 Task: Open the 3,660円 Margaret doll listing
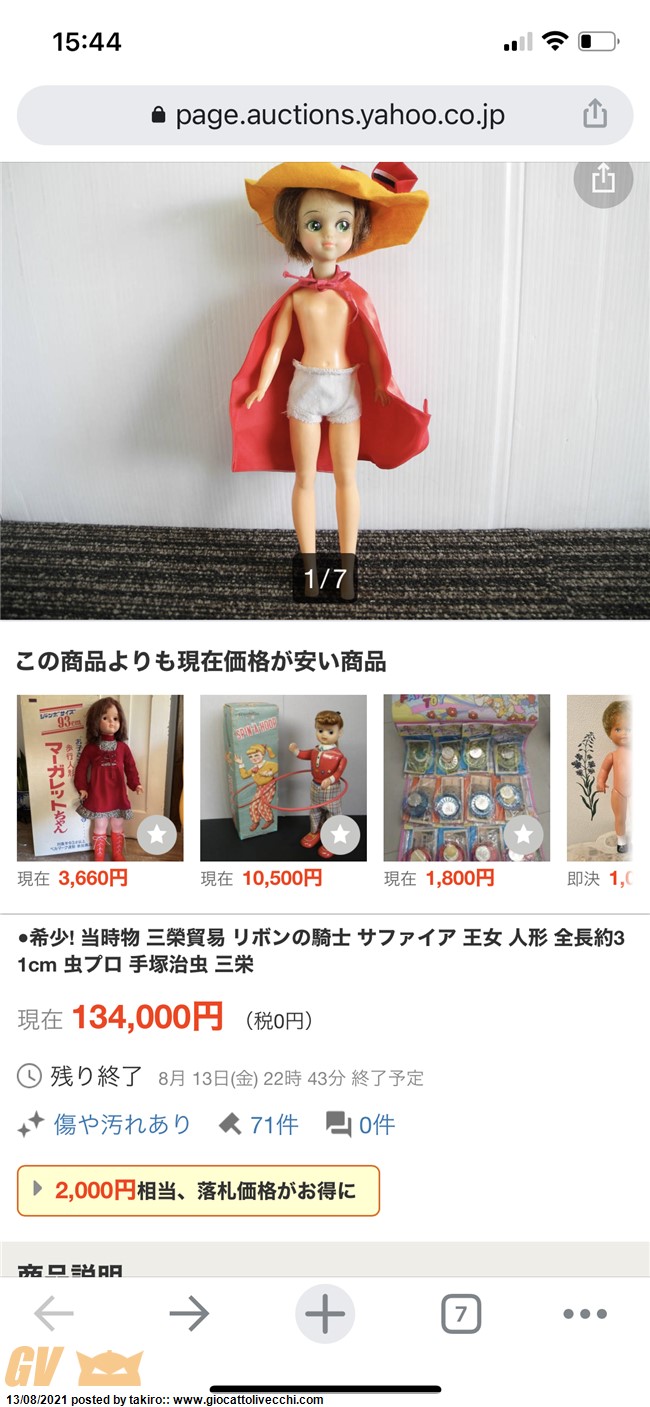click(x=100, y=778)
